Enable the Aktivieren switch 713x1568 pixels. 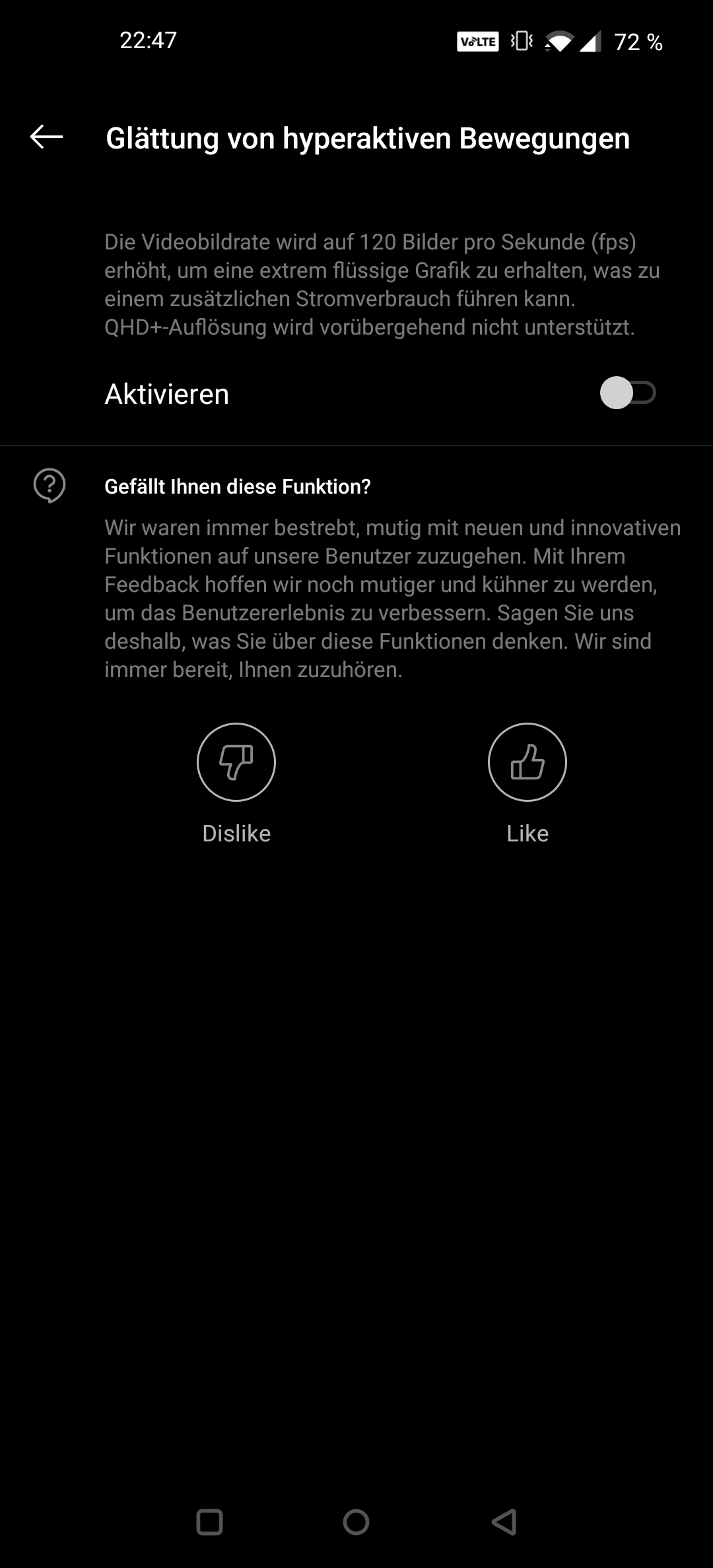pos(627,393)
